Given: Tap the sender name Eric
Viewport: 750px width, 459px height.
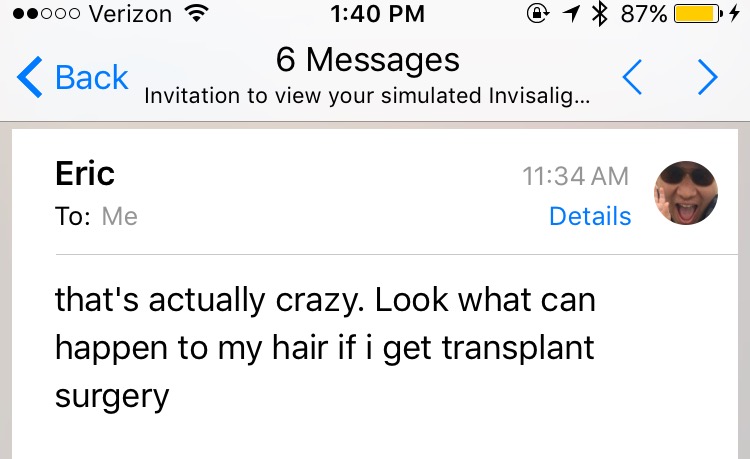Looking at the screenshot, I should 85,174.
